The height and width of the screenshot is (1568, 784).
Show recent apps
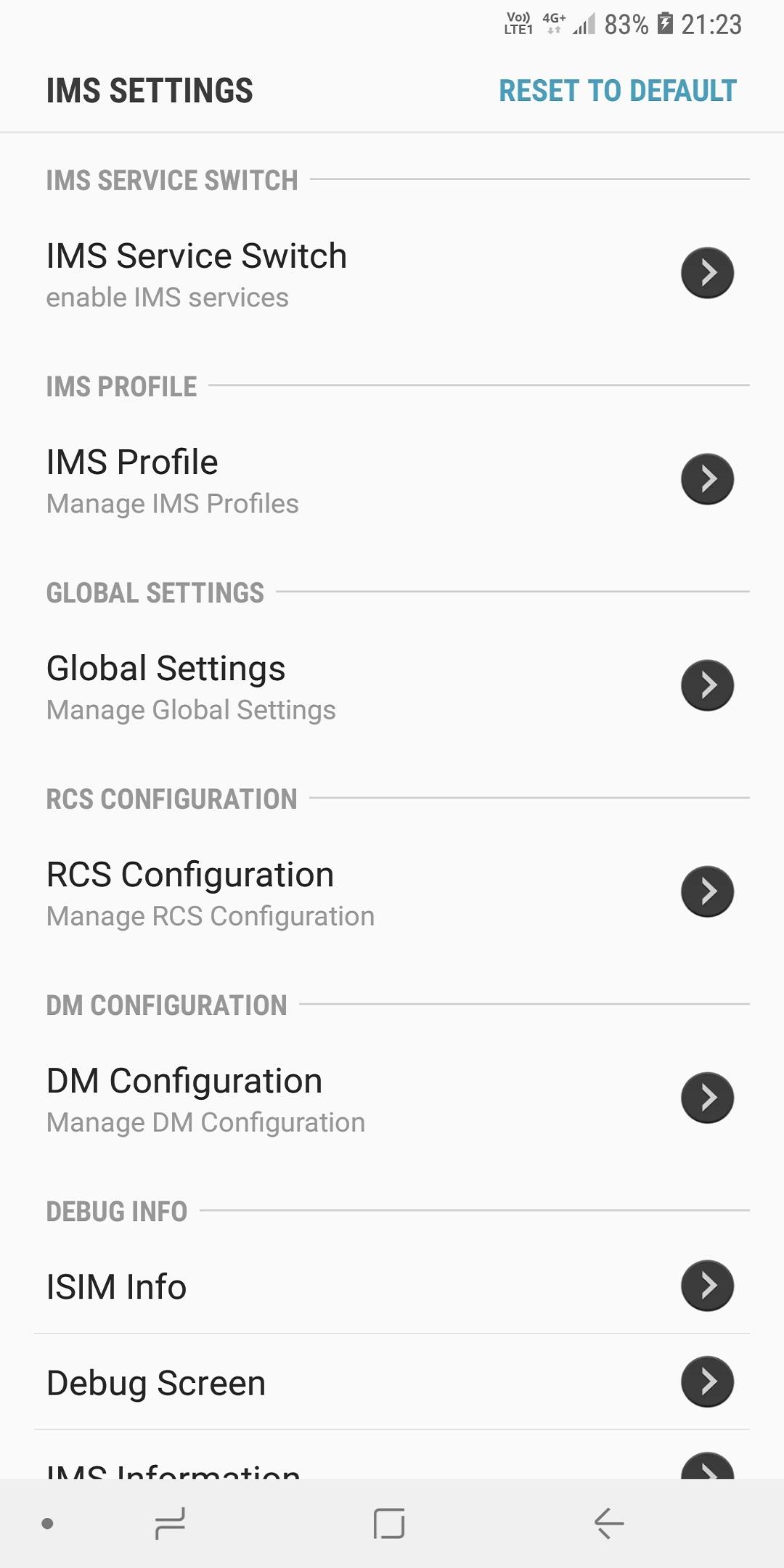click(171, 1523)
